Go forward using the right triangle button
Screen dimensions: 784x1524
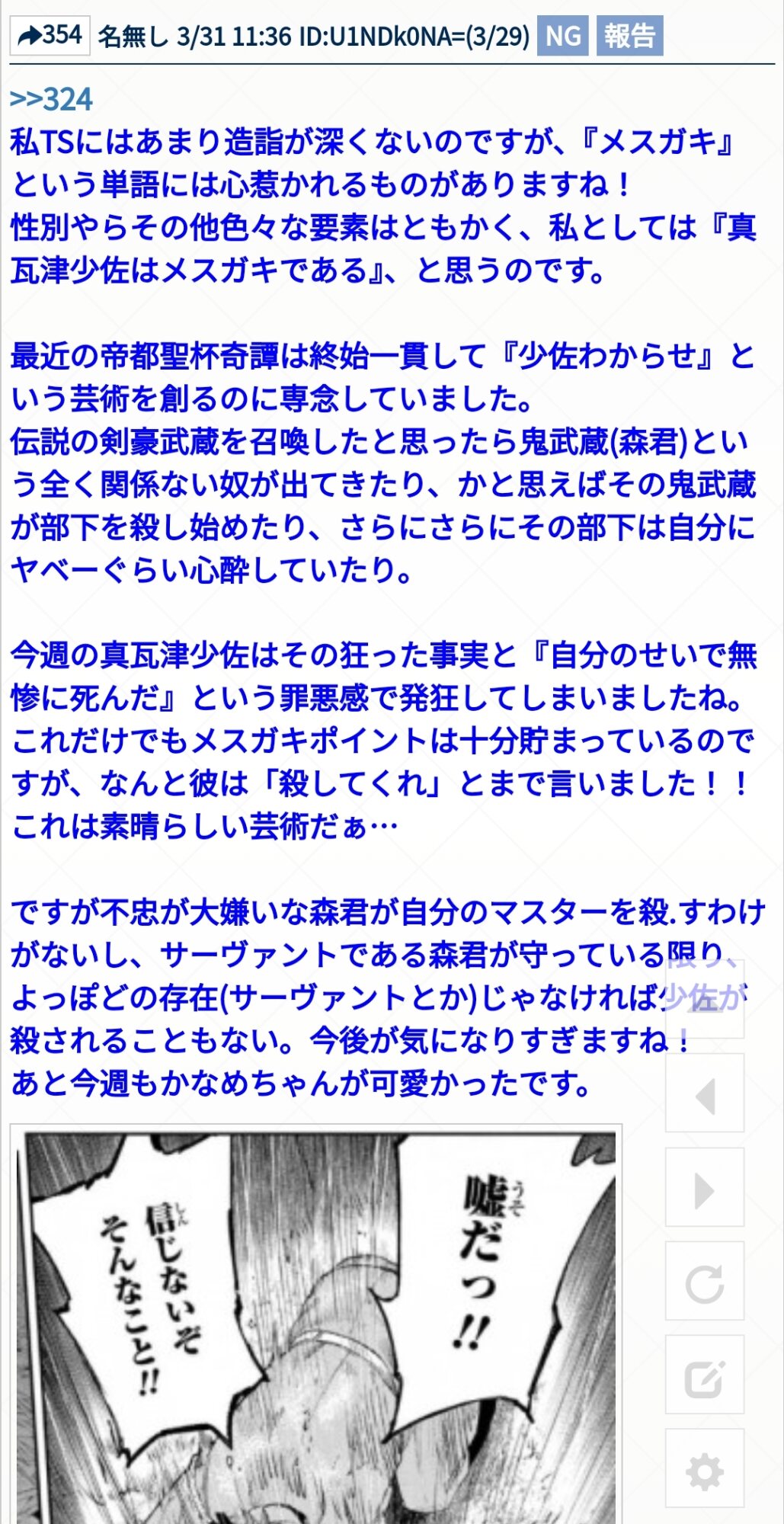pyautogui.click(x=705, y=1187)
